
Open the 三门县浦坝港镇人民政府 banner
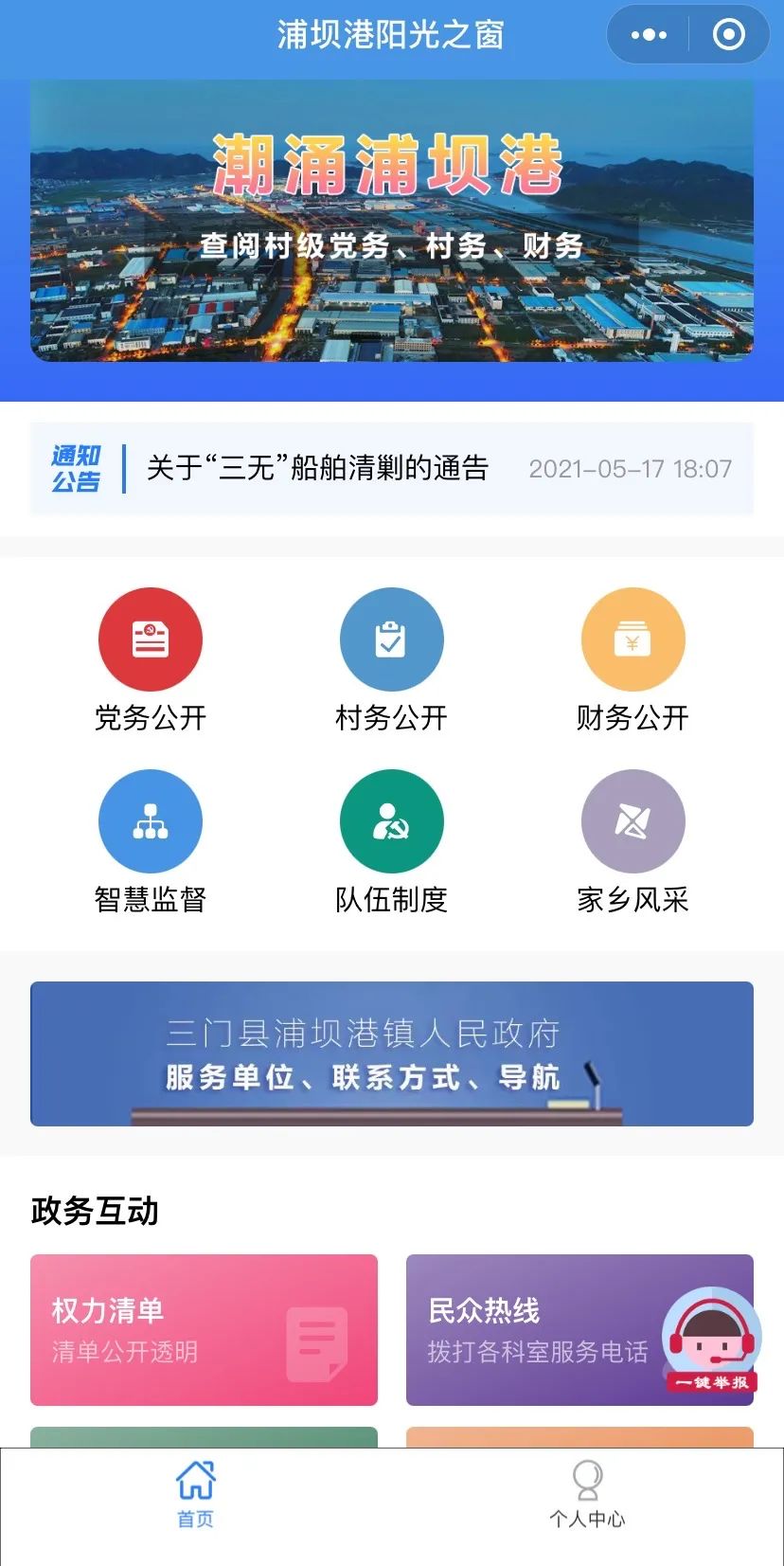click(392, 1053)
